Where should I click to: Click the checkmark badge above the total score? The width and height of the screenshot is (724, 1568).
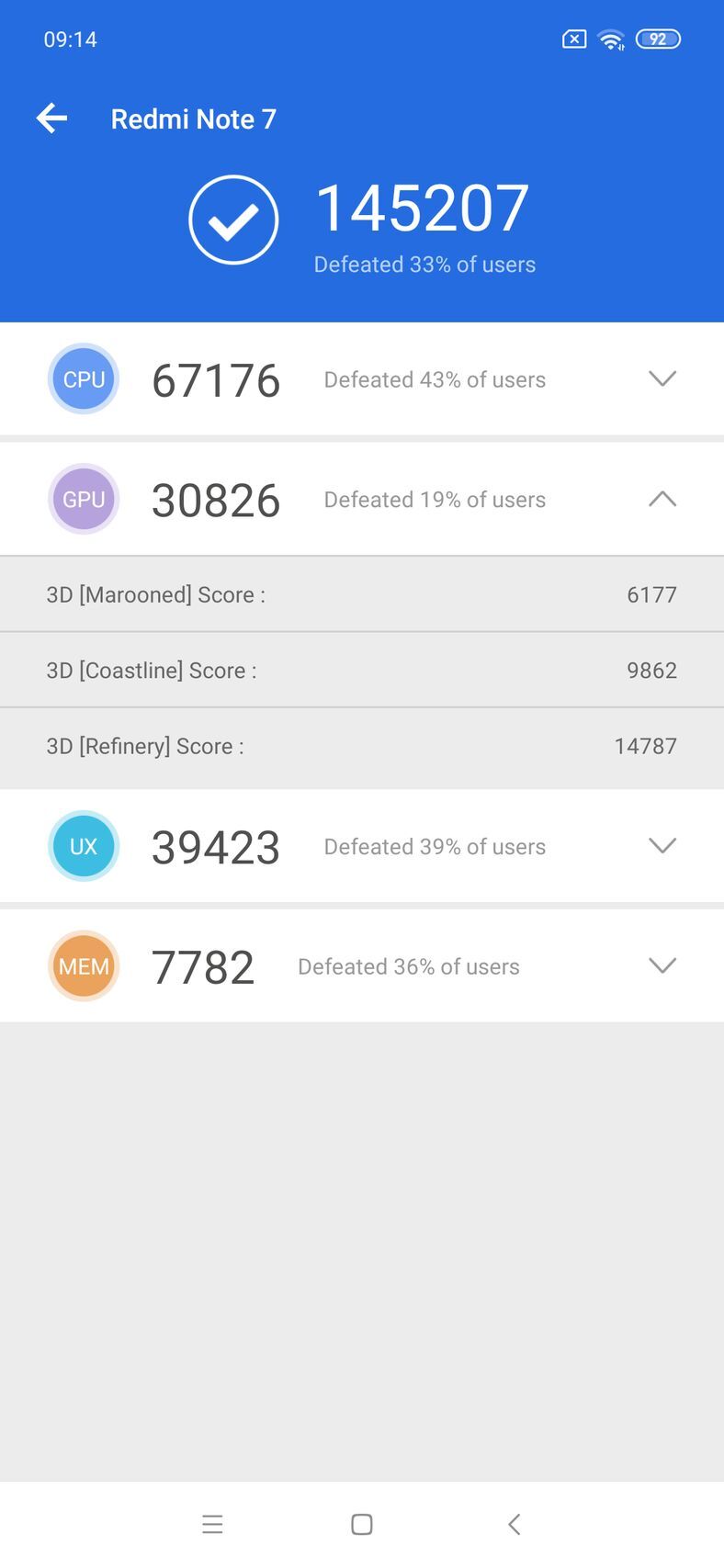[232, 220]
